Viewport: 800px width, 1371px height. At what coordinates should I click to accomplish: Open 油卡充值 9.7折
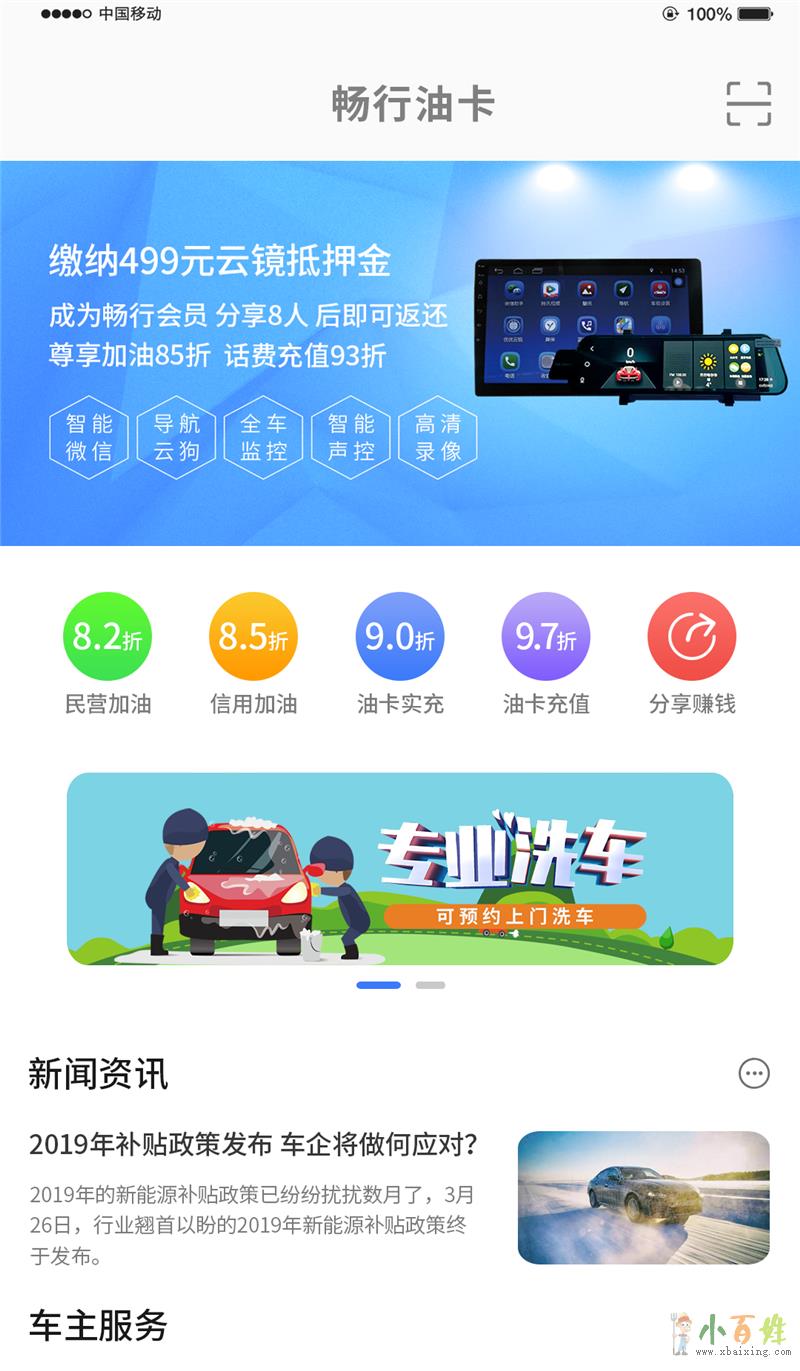(x=546, y=653)
